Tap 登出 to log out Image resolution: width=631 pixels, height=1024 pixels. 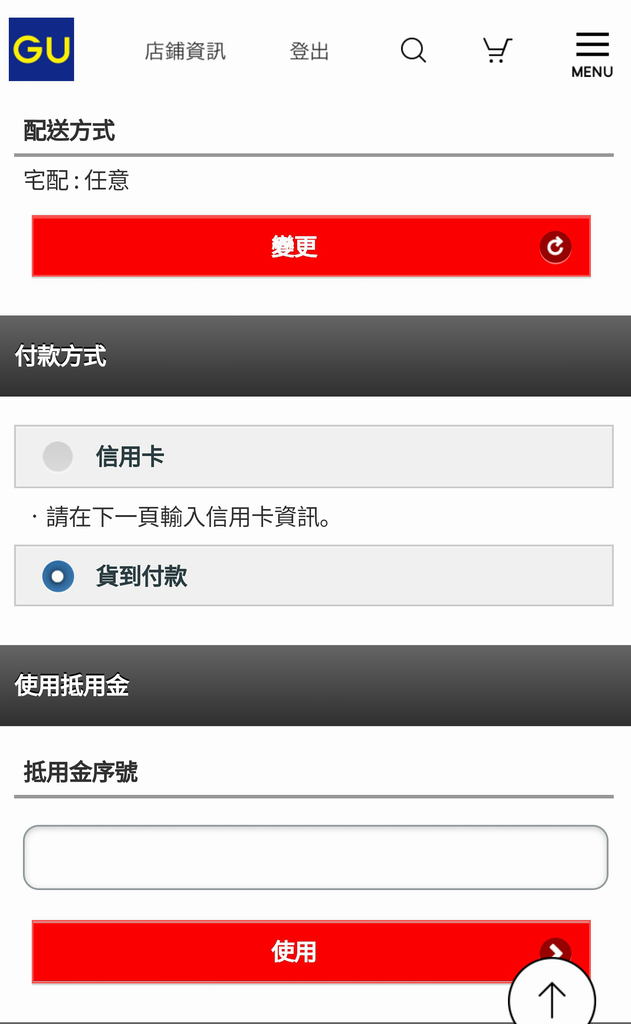309,51
